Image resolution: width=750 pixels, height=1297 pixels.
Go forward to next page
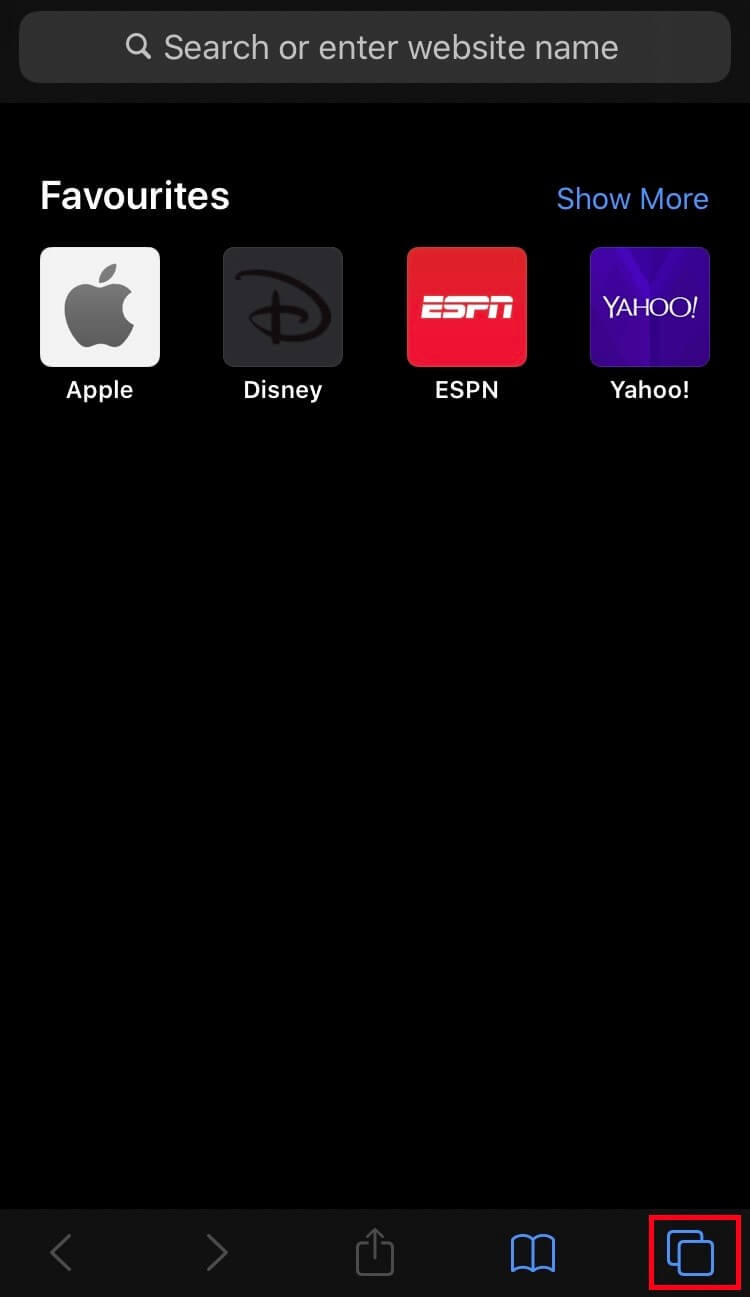[x=216, y=1252]
